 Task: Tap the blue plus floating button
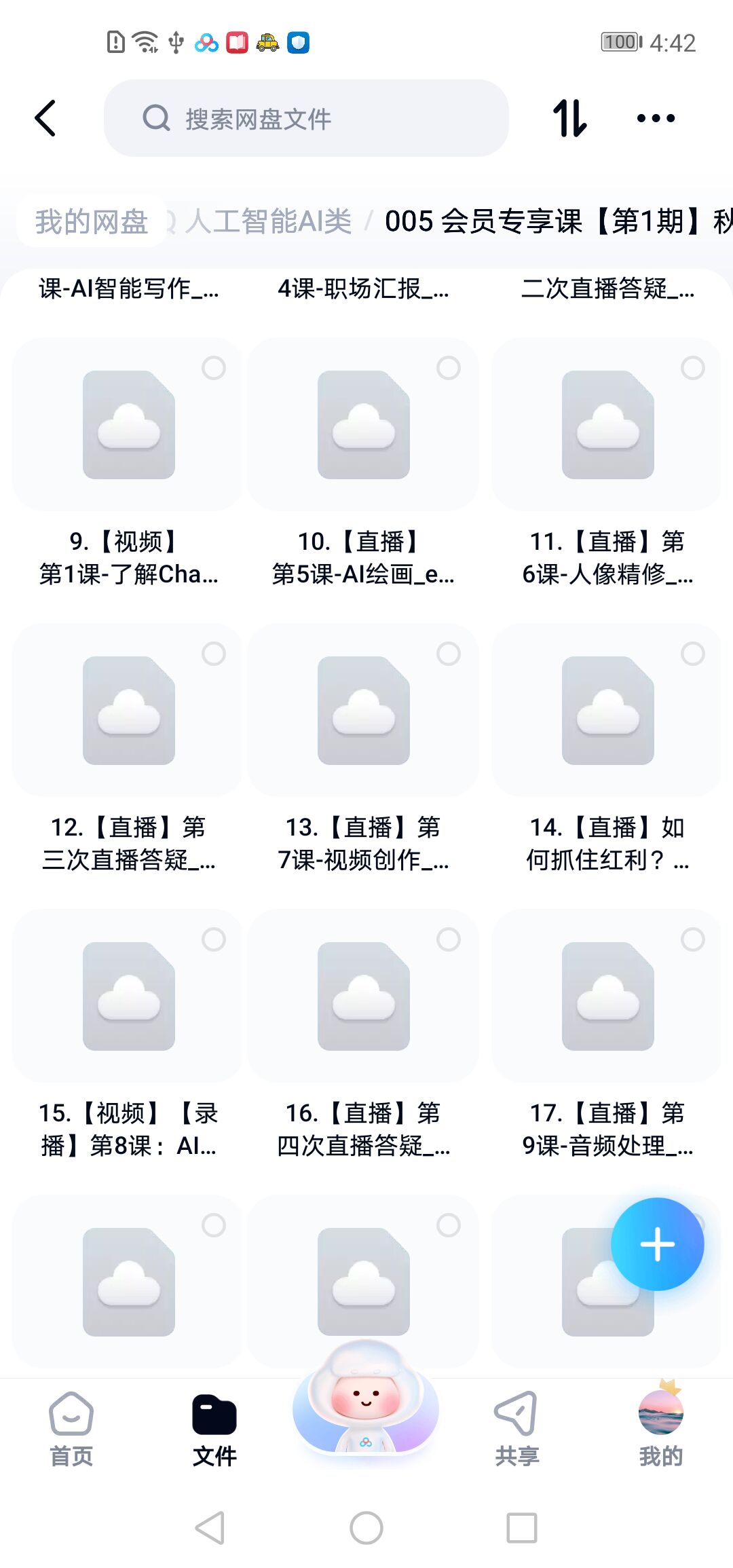tap(657, 1244)
